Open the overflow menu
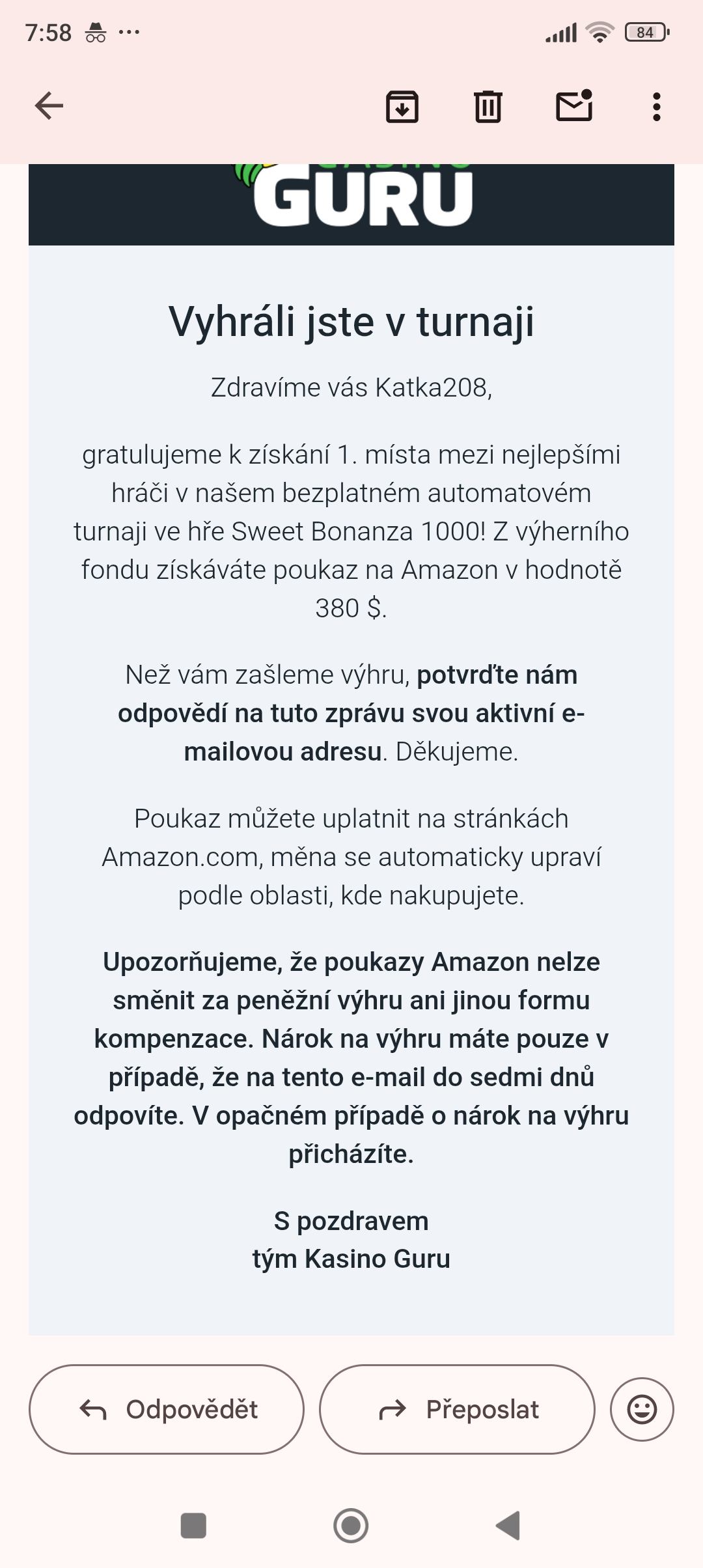The height and width of the screenshot is (1568, 703). click(656, 107)
